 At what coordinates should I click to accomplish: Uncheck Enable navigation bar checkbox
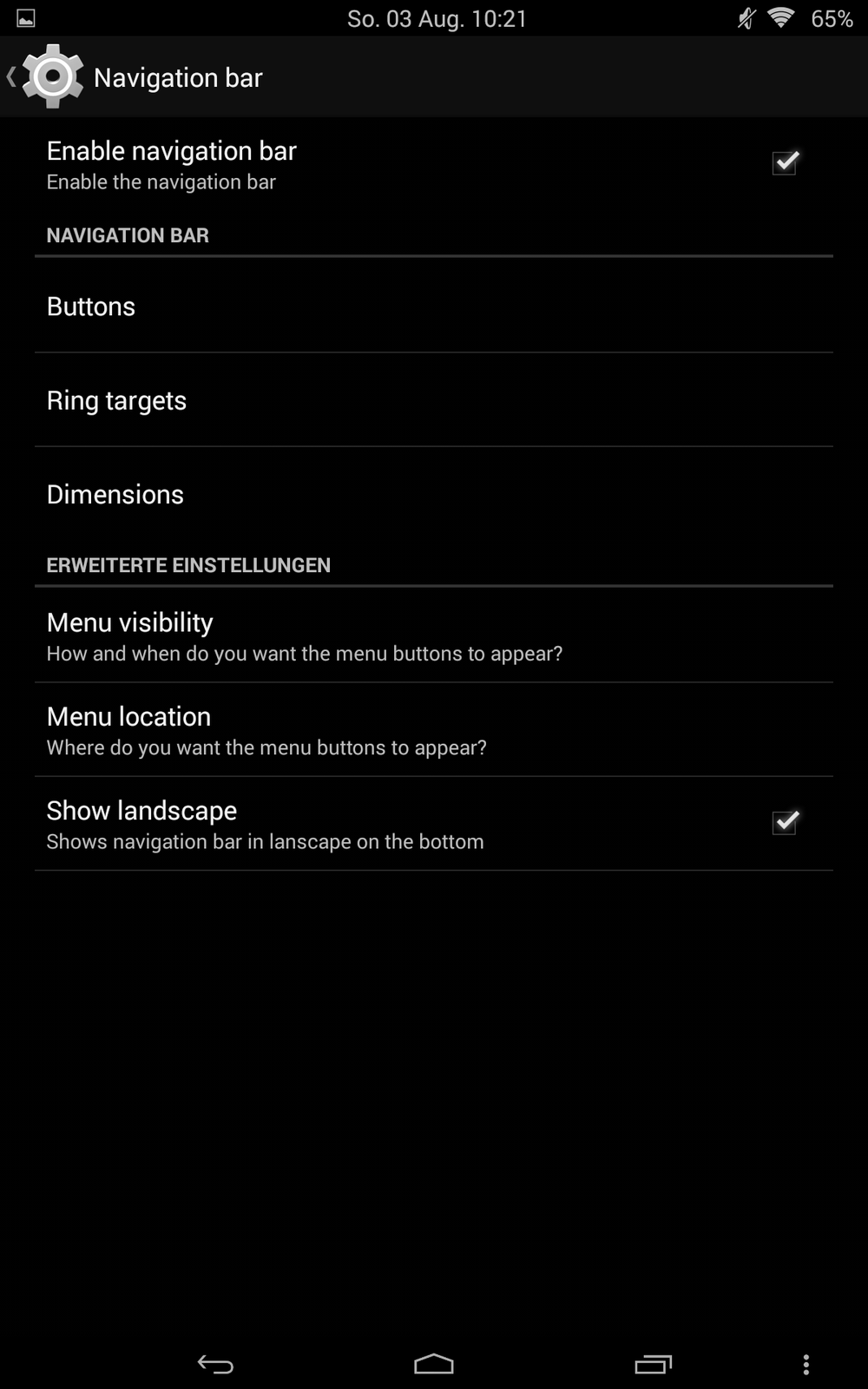click(x=785, y=163)
